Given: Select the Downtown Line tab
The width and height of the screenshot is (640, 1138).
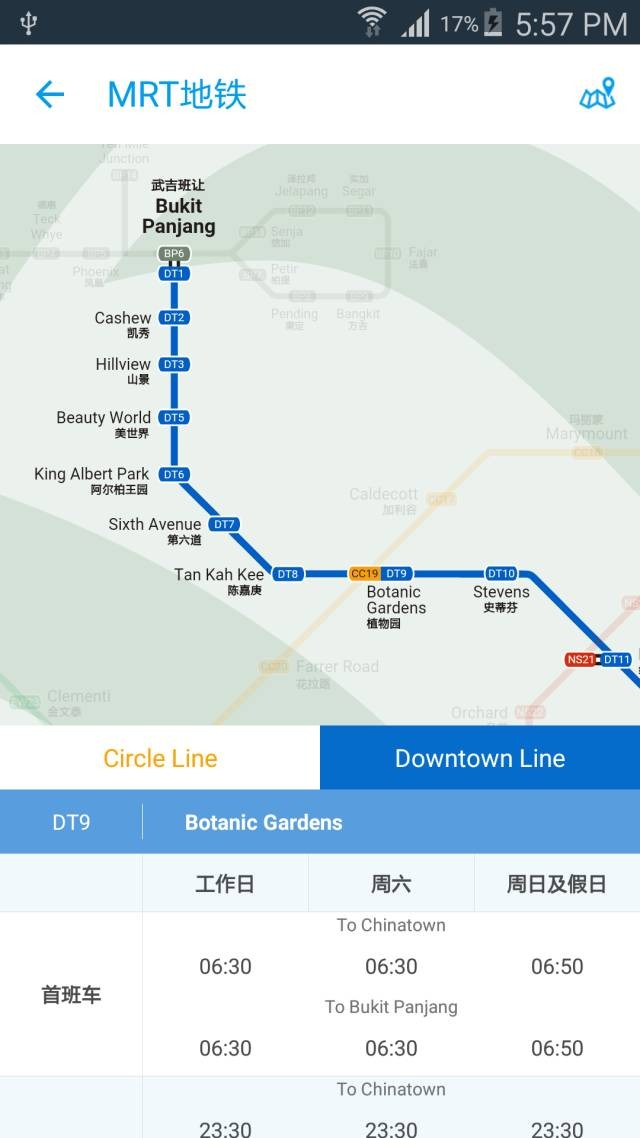Looking at the screenshot, I should pyautogui.click(x=480, y=758).
